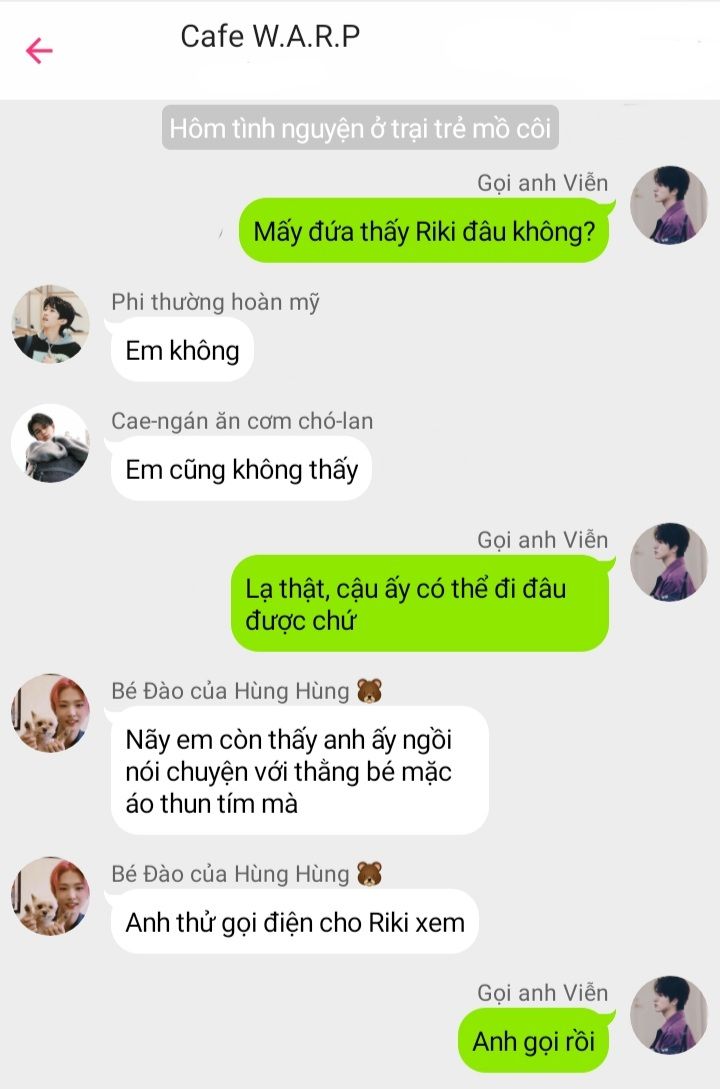Open Bé Đào's avatar beside 'Anh thử gọi điện'
720x1089 pixels.
(50, 895)
